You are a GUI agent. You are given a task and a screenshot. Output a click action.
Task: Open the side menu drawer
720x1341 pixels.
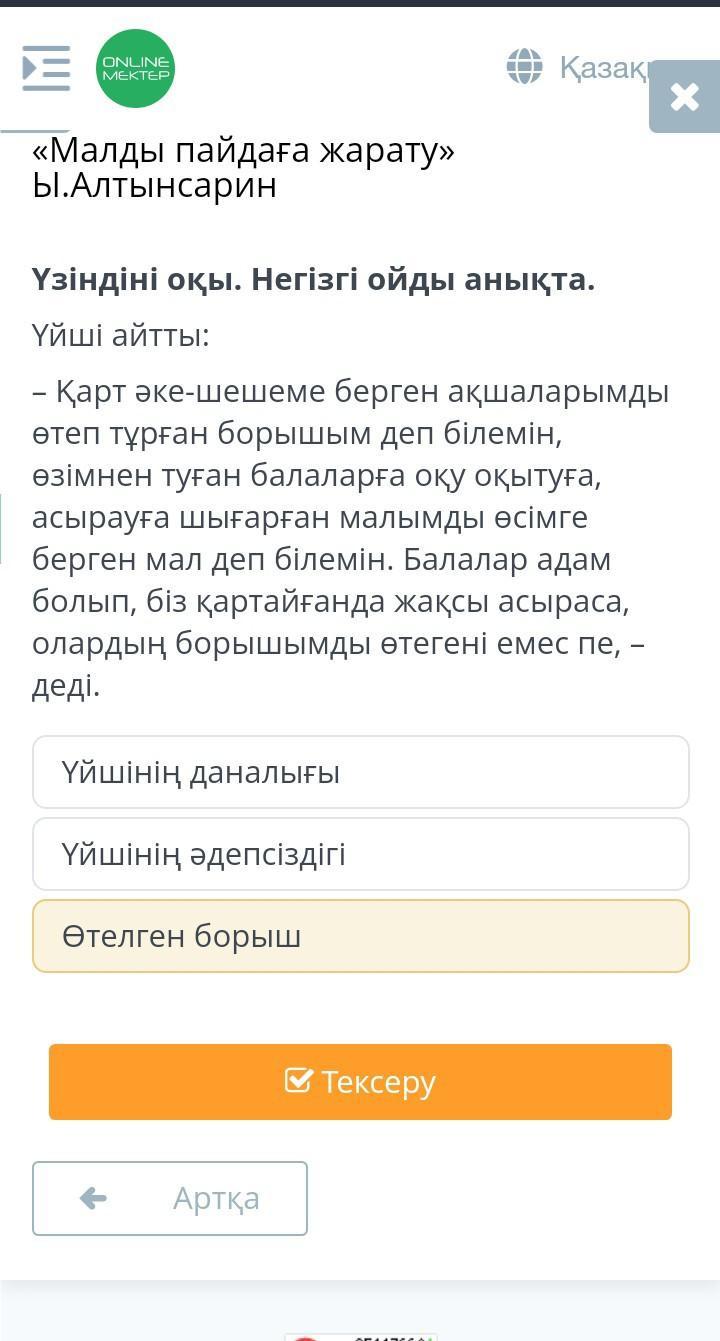point(46,68)
